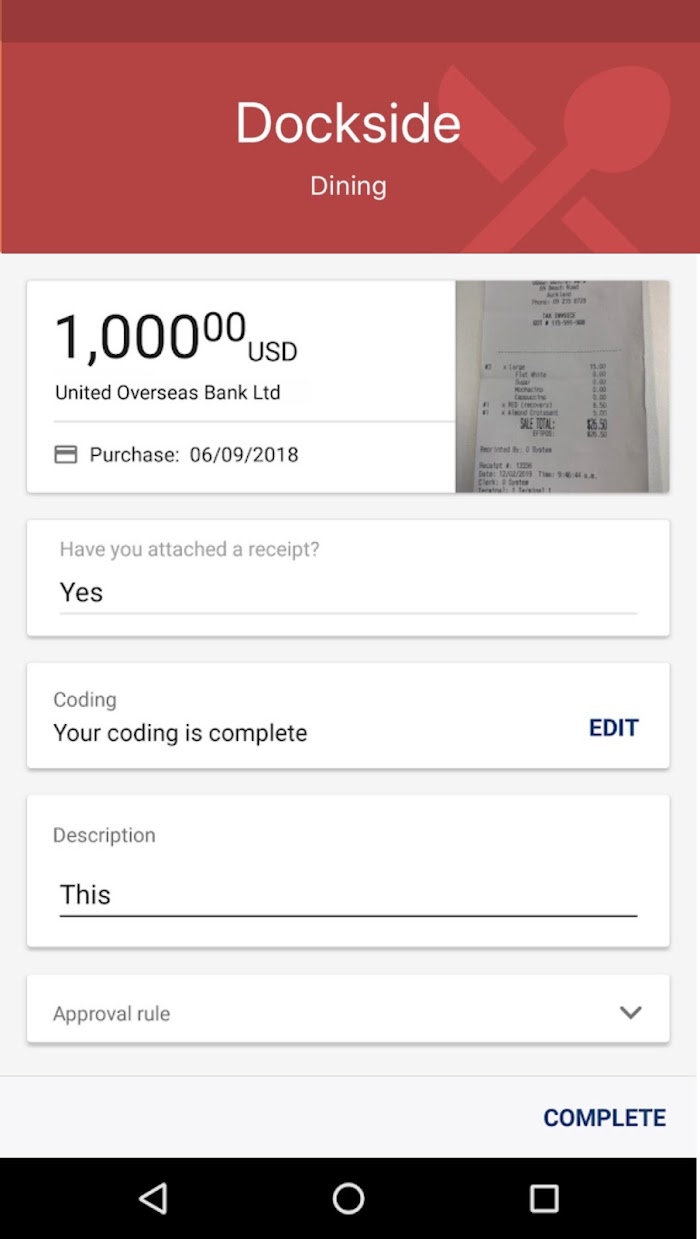This screenshot has width=700, height=1239.
Task: Go back using the system back button
Action: point(153,1198)
